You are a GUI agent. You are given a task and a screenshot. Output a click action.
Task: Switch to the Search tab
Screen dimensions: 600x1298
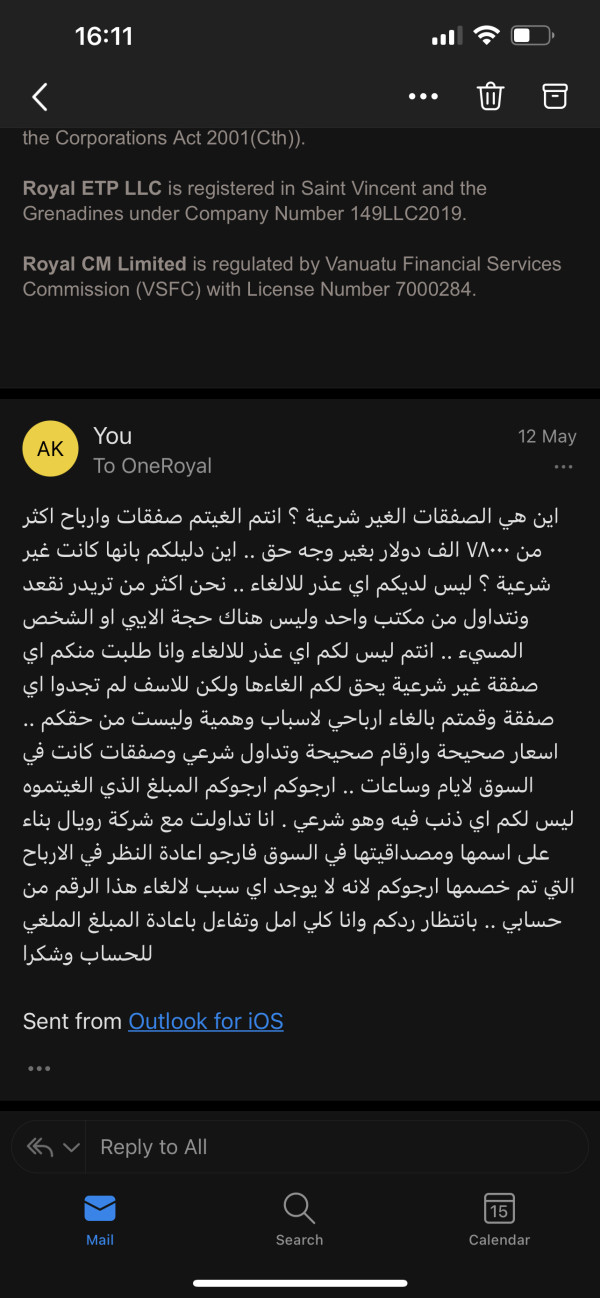pos(299,1219)
